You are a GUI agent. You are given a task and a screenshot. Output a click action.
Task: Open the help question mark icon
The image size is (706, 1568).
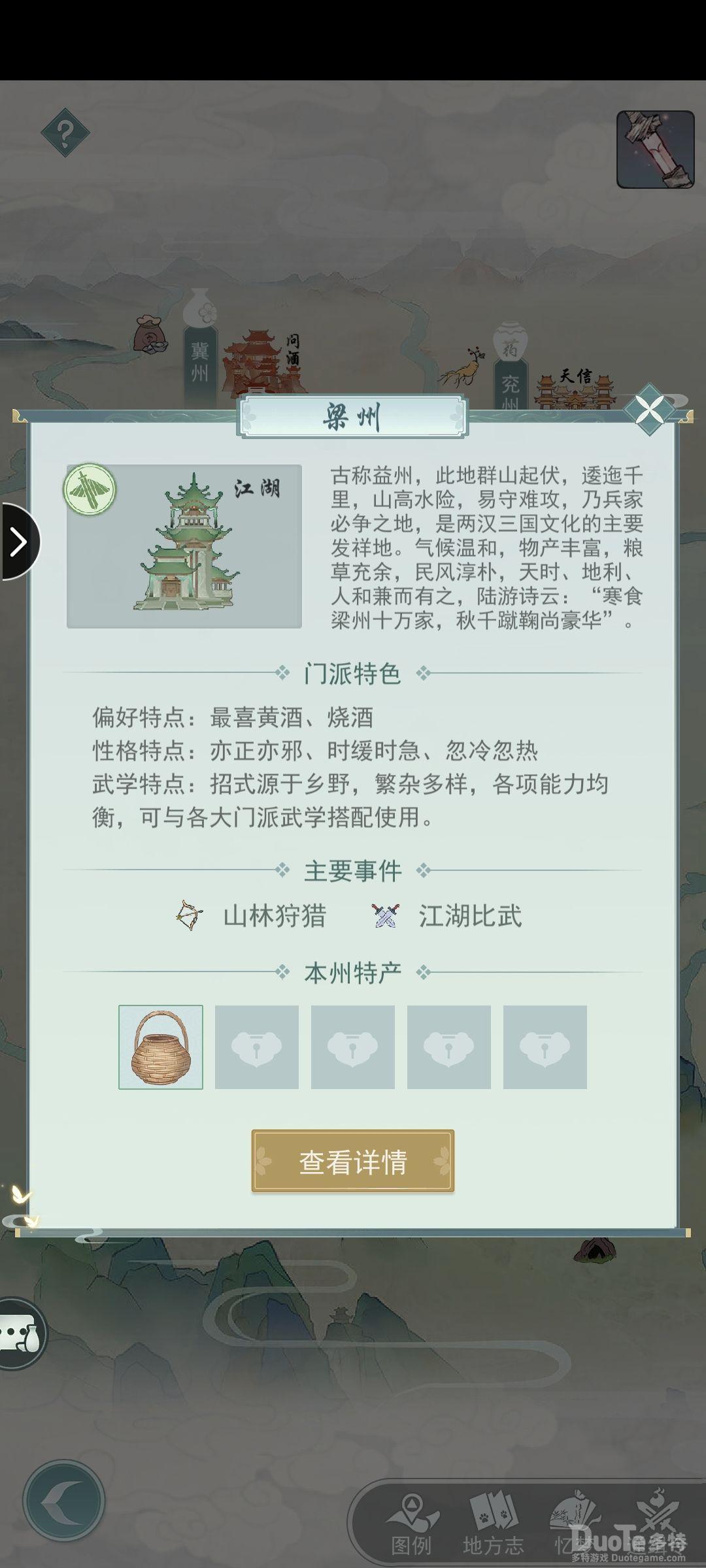coord(65,133)
